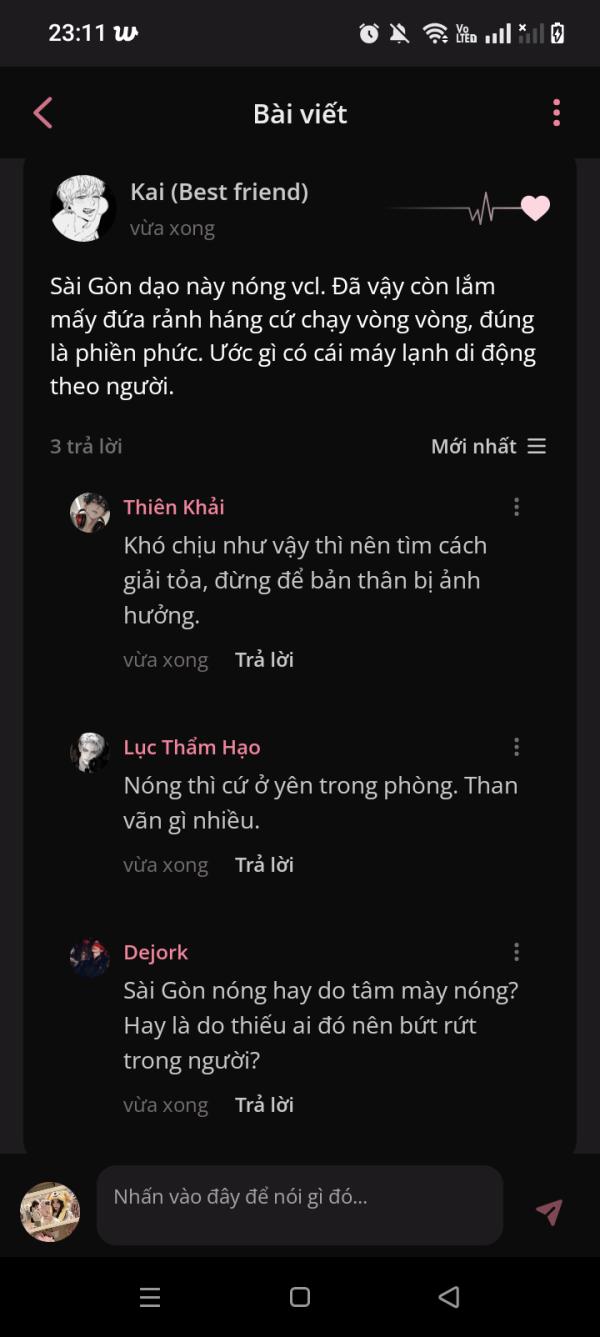This screenshot has width=600, height=1337.
Task: Send the comment with the paper plane
Action: (x=549, y=1212)
